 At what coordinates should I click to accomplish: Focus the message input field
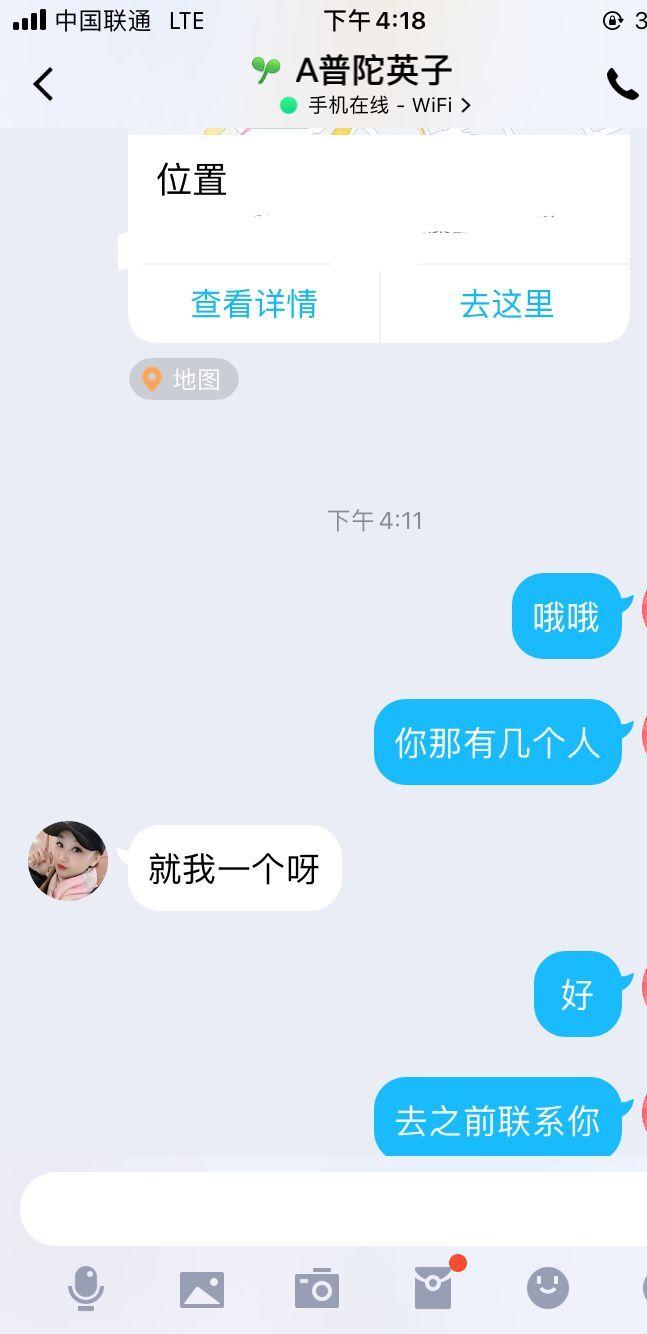330,1209
